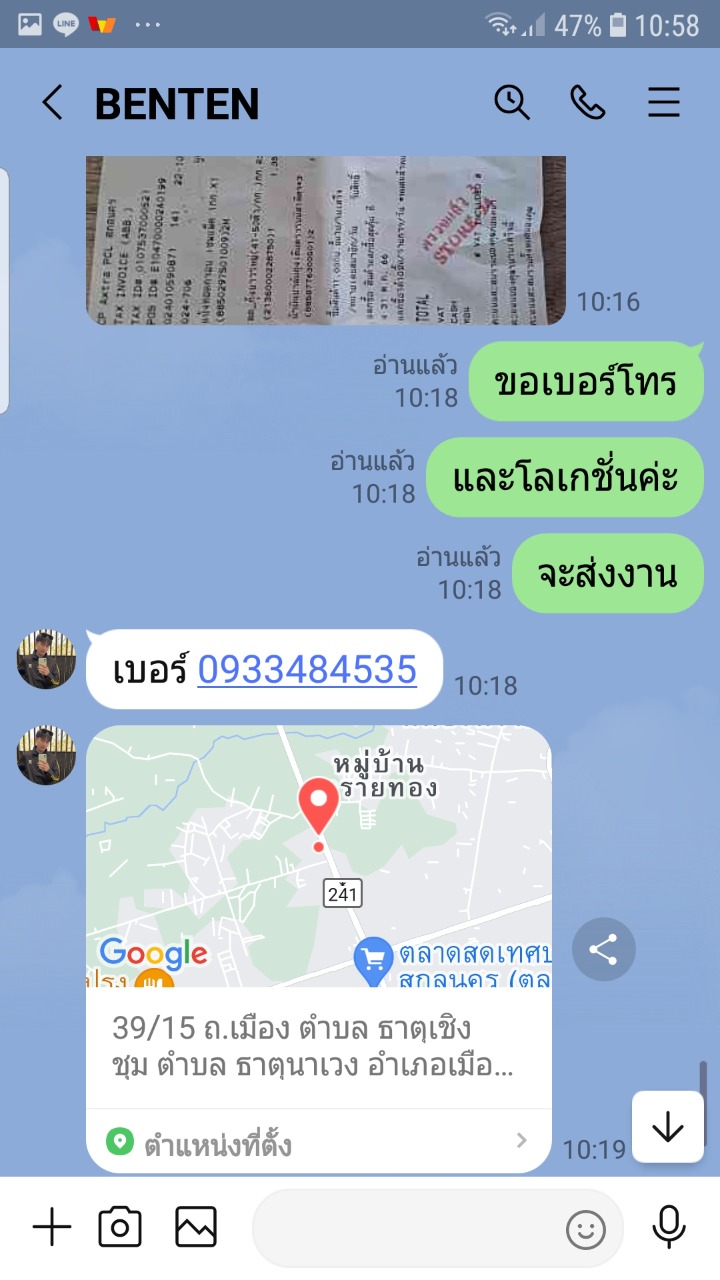Open gallery image picker

coord(196,1227)
